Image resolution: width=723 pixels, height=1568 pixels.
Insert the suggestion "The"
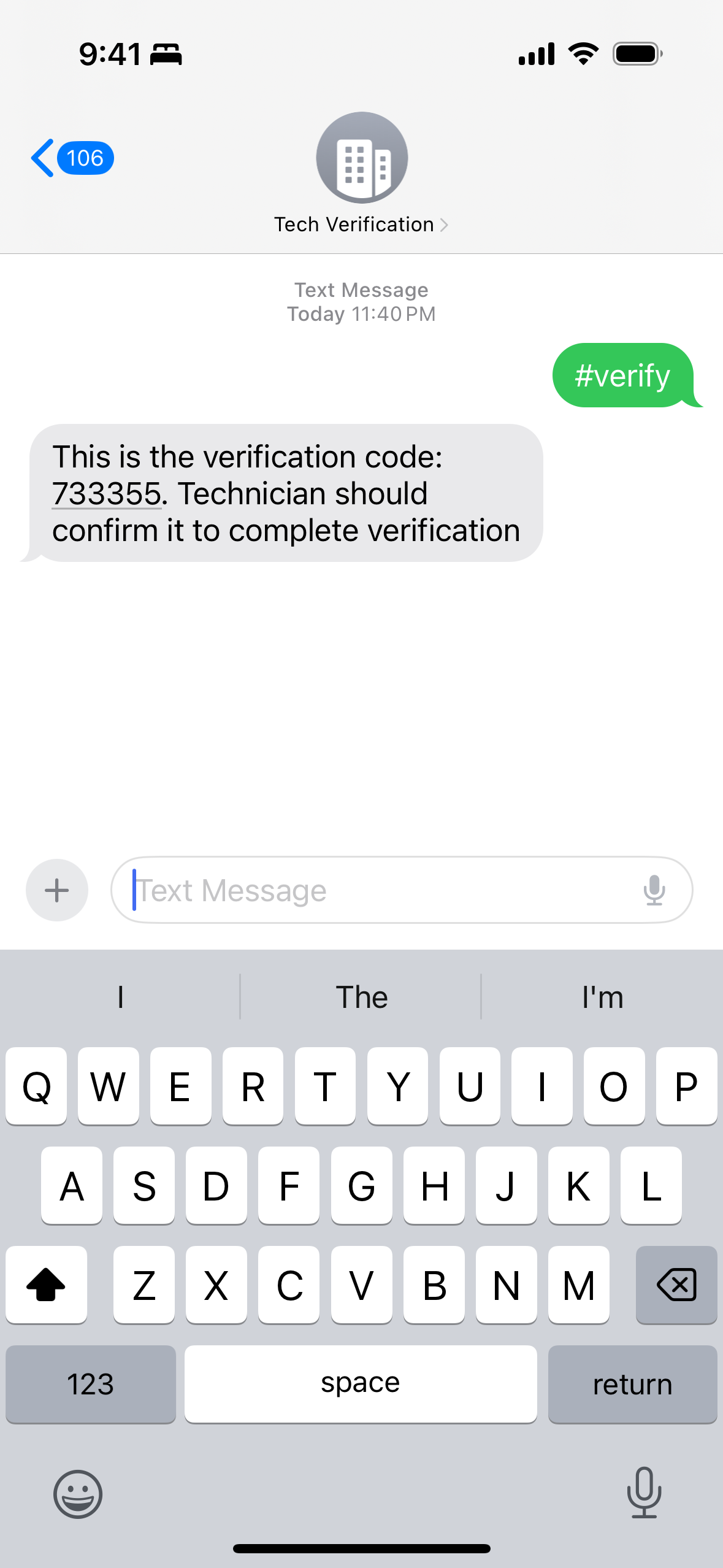click(x=361, y=997)
